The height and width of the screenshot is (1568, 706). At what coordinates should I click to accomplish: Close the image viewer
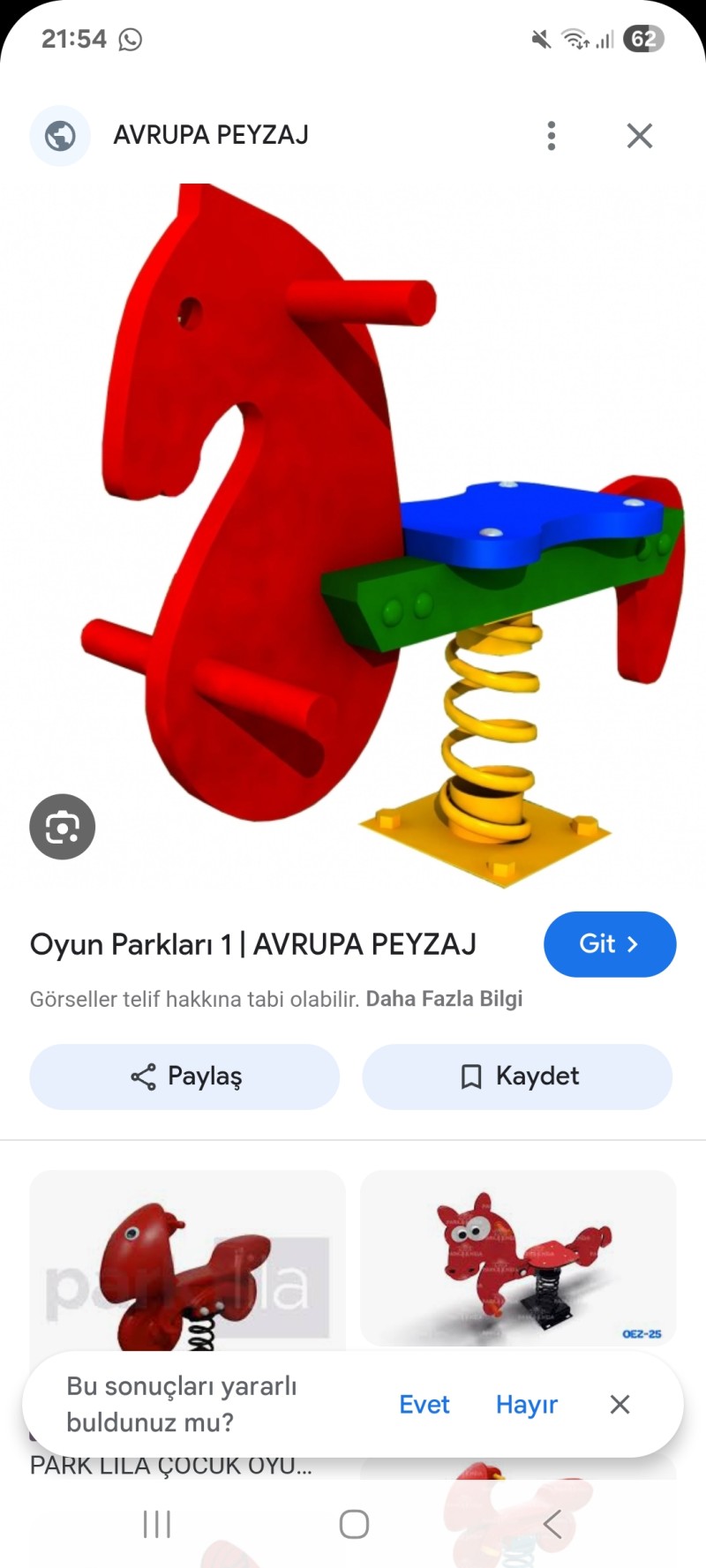click(x=639, y=136)
